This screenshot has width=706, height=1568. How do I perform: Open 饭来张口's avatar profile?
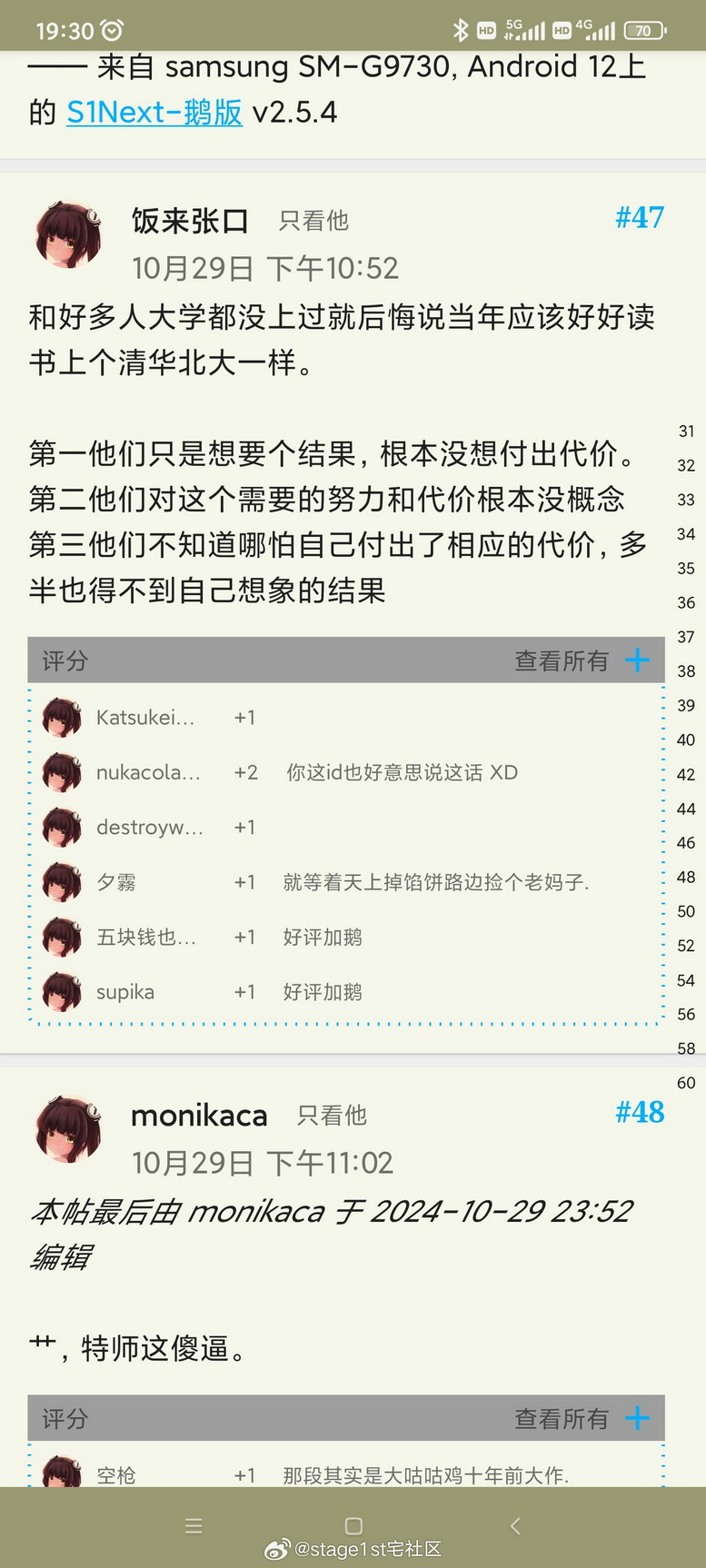pyautogui.click(x=68, y=235)
